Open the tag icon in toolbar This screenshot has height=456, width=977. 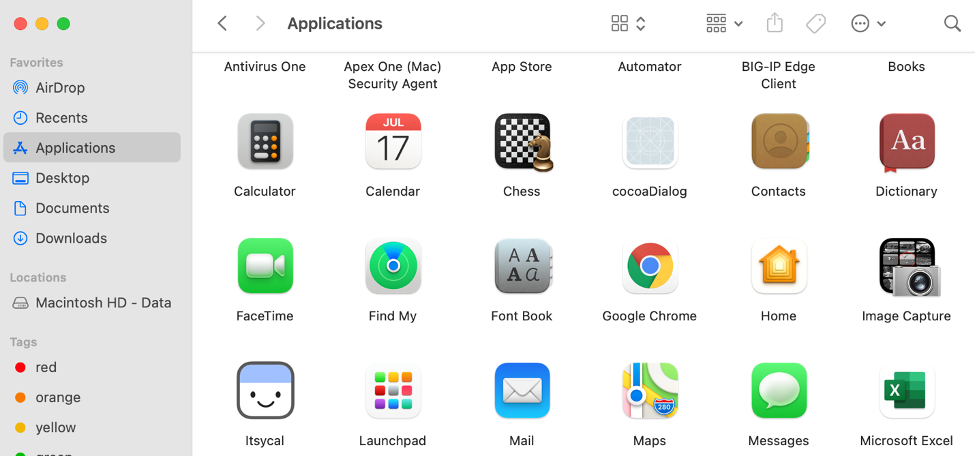click(x=816, y=23)
